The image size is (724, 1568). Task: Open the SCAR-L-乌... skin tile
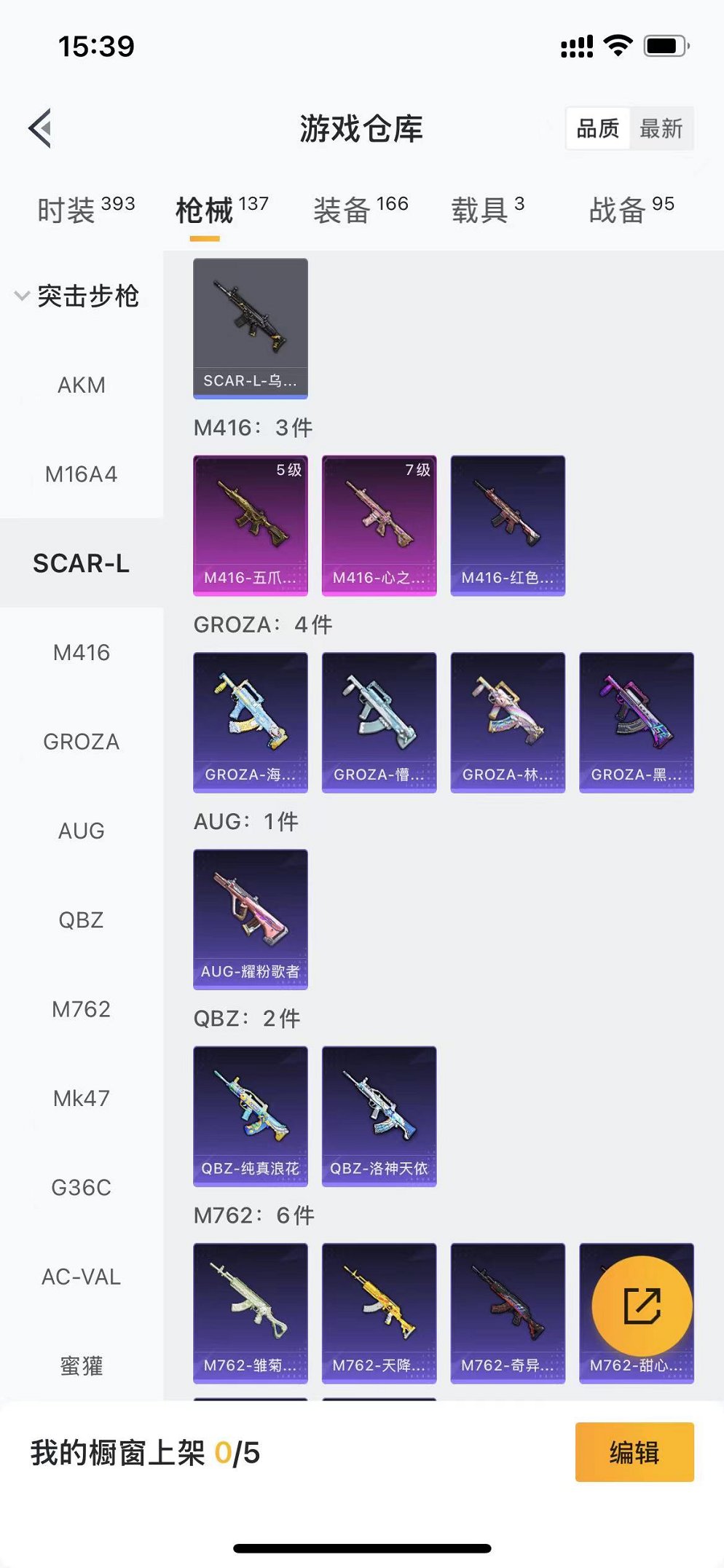(x=250, y=328)
